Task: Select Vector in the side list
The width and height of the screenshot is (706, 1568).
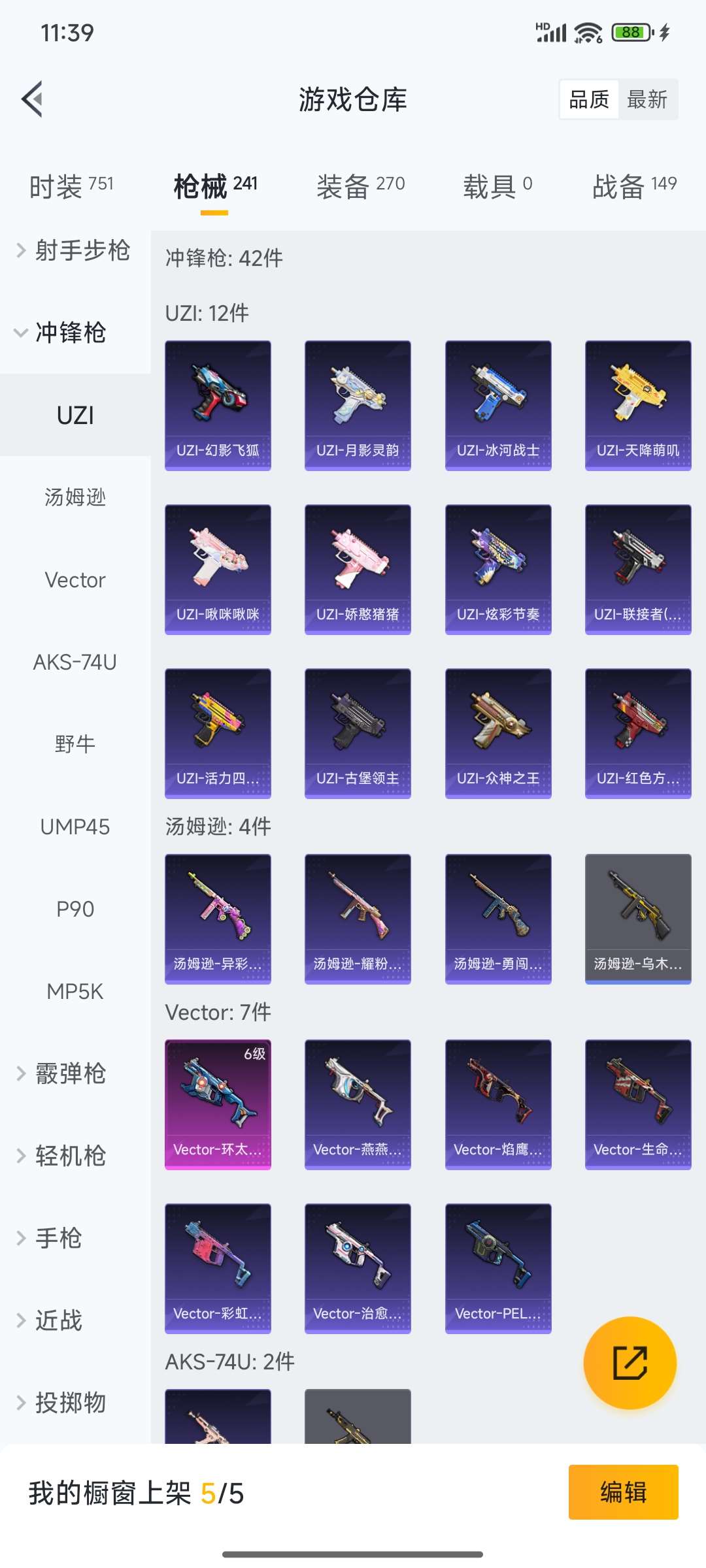Action: tap(75, 580)
